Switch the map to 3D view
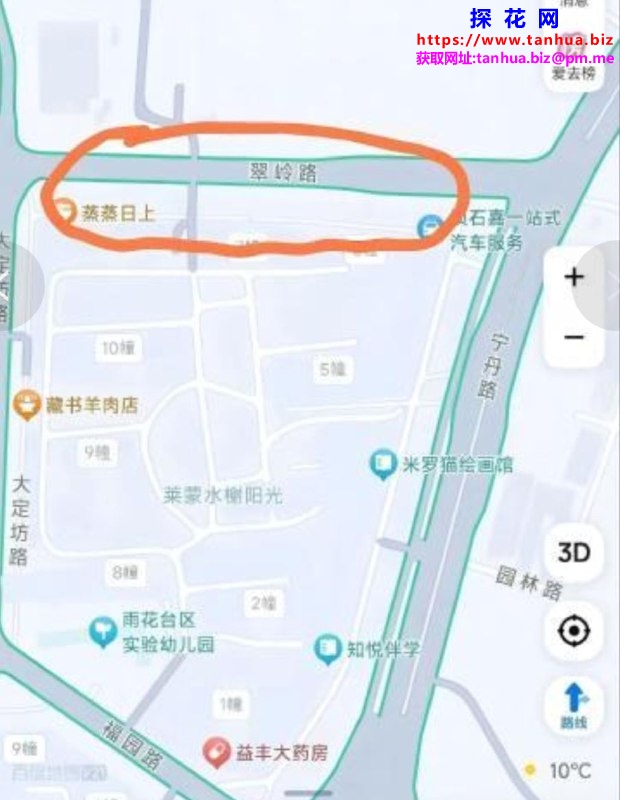The width and height of the screenshot is (620, 800). pos(574,552)
